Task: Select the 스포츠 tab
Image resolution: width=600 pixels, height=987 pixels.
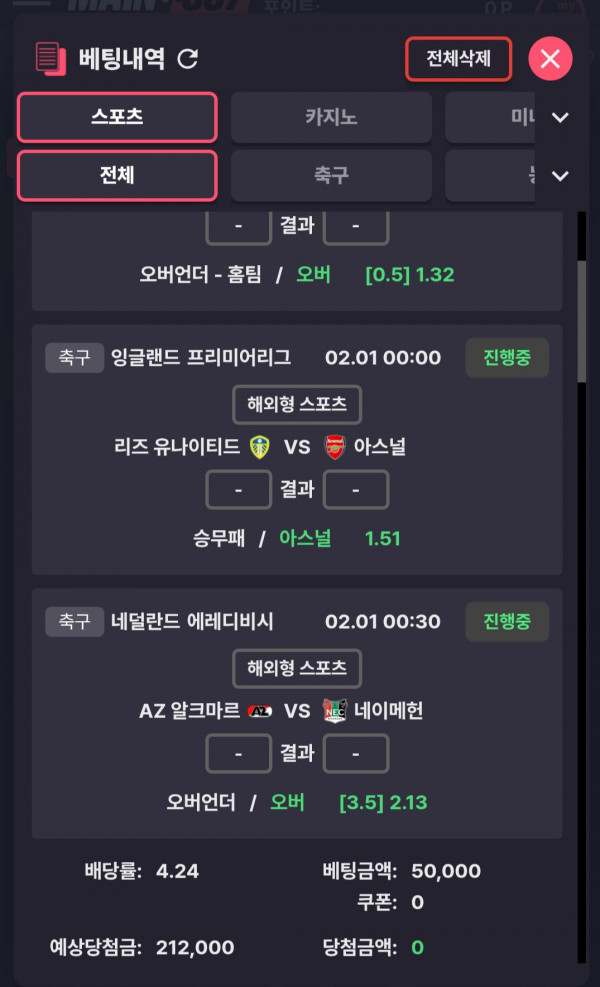Action: 117,117
